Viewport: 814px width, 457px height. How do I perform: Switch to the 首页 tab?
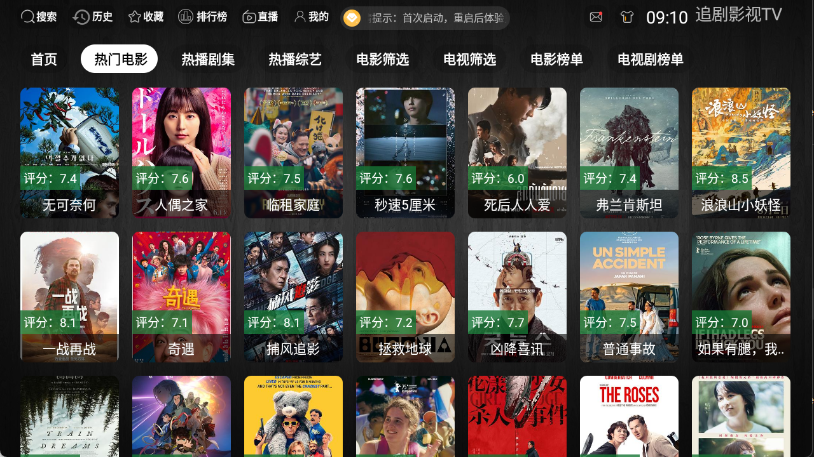pos(44,59)
